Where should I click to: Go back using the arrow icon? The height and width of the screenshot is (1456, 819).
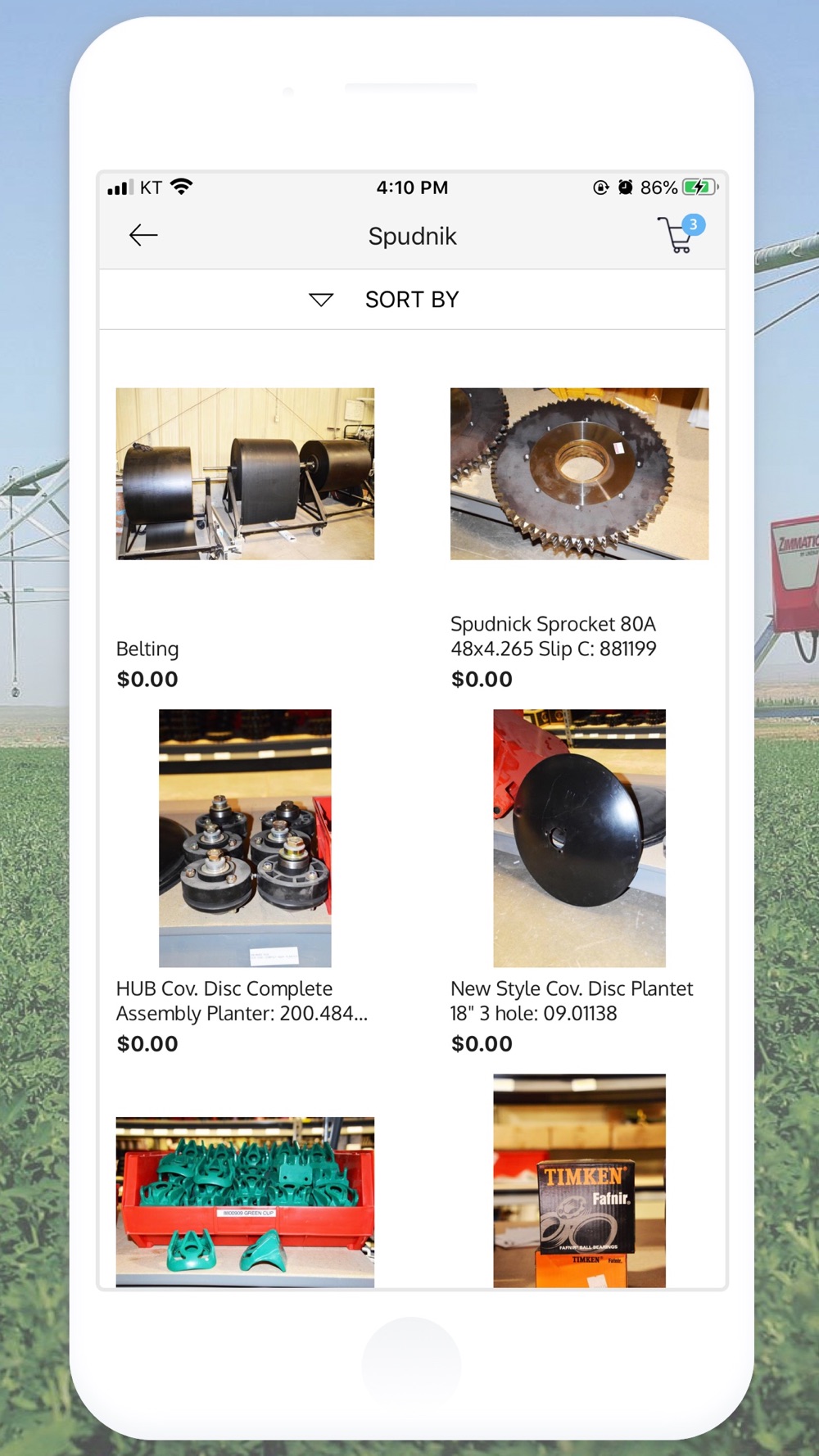[143, 236]
